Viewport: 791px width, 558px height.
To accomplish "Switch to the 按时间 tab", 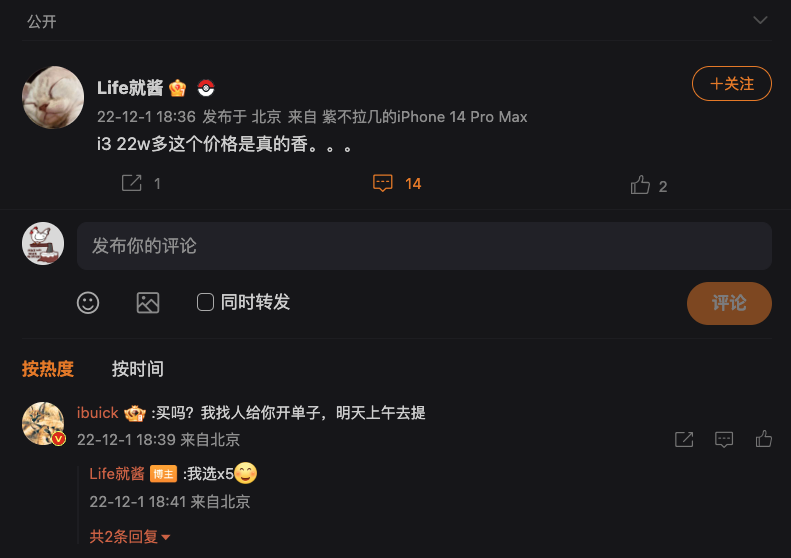I will [x=138, y=369].
